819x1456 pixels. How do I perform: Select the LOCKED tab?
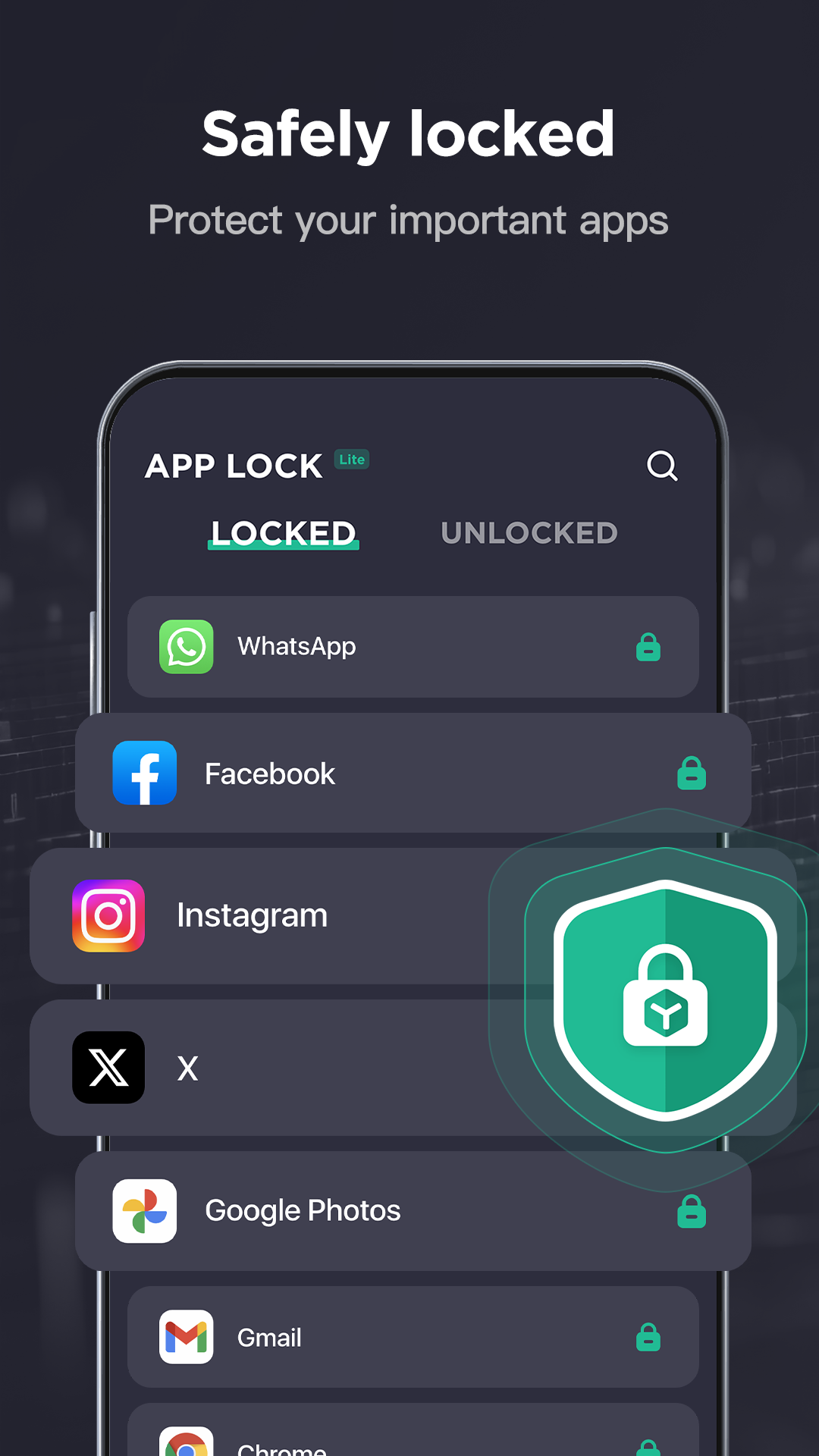coord(284,533)
